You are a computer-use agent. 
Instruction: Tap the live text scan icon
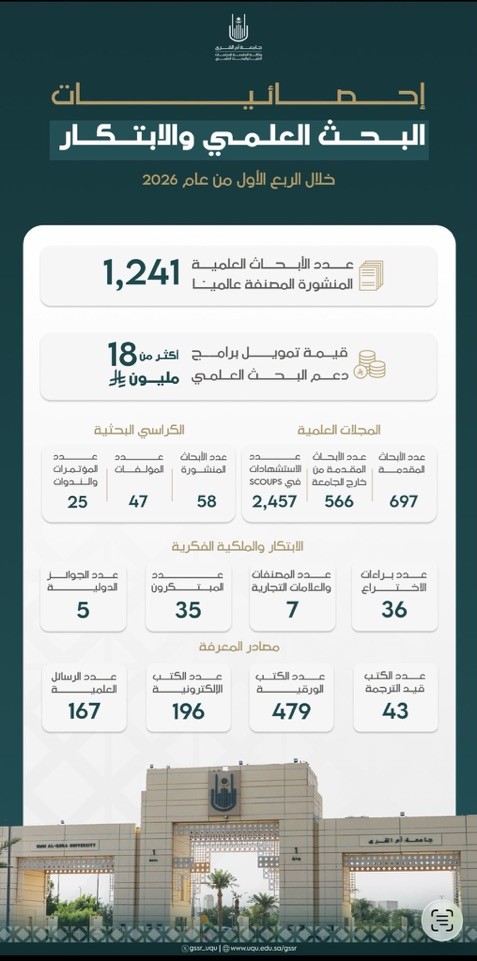point(442,920)
